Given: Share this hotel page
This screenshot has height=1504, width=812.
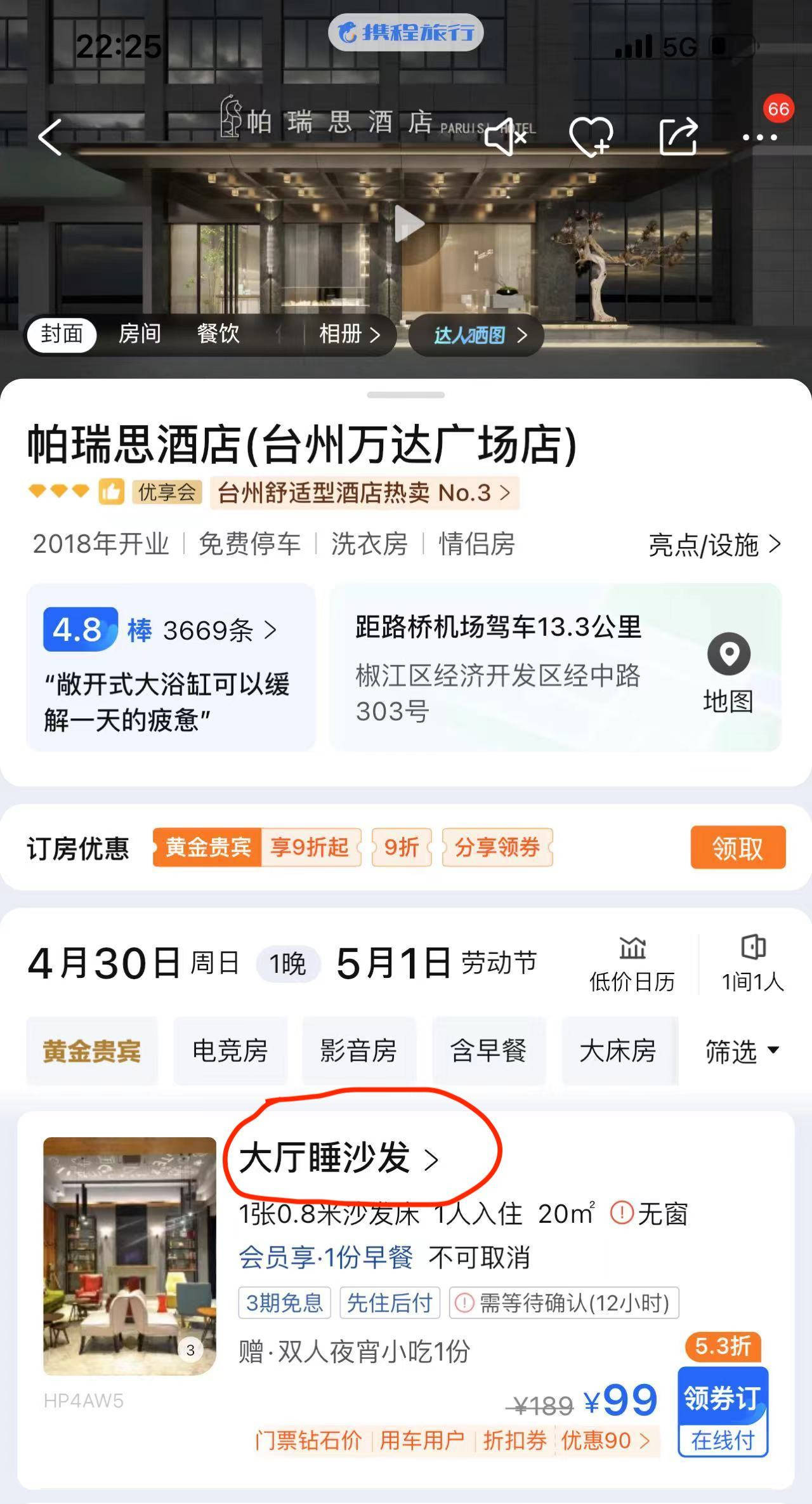Looking at the screenshot, I should click(x=678, y=136).
